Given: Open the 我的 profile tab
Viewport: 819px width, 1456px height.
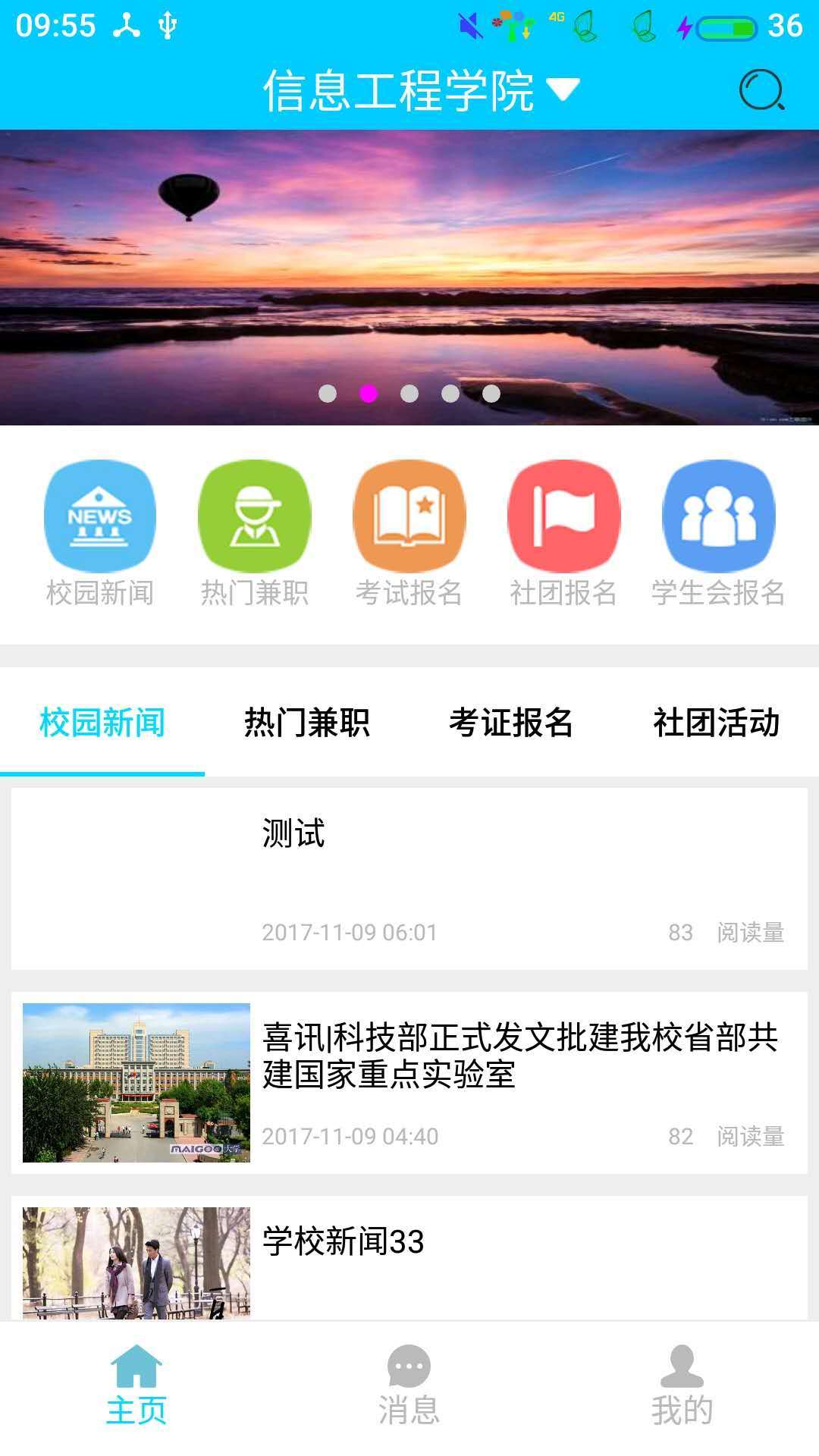Looking at the screenshot, I should click(x=682, y=1386).
